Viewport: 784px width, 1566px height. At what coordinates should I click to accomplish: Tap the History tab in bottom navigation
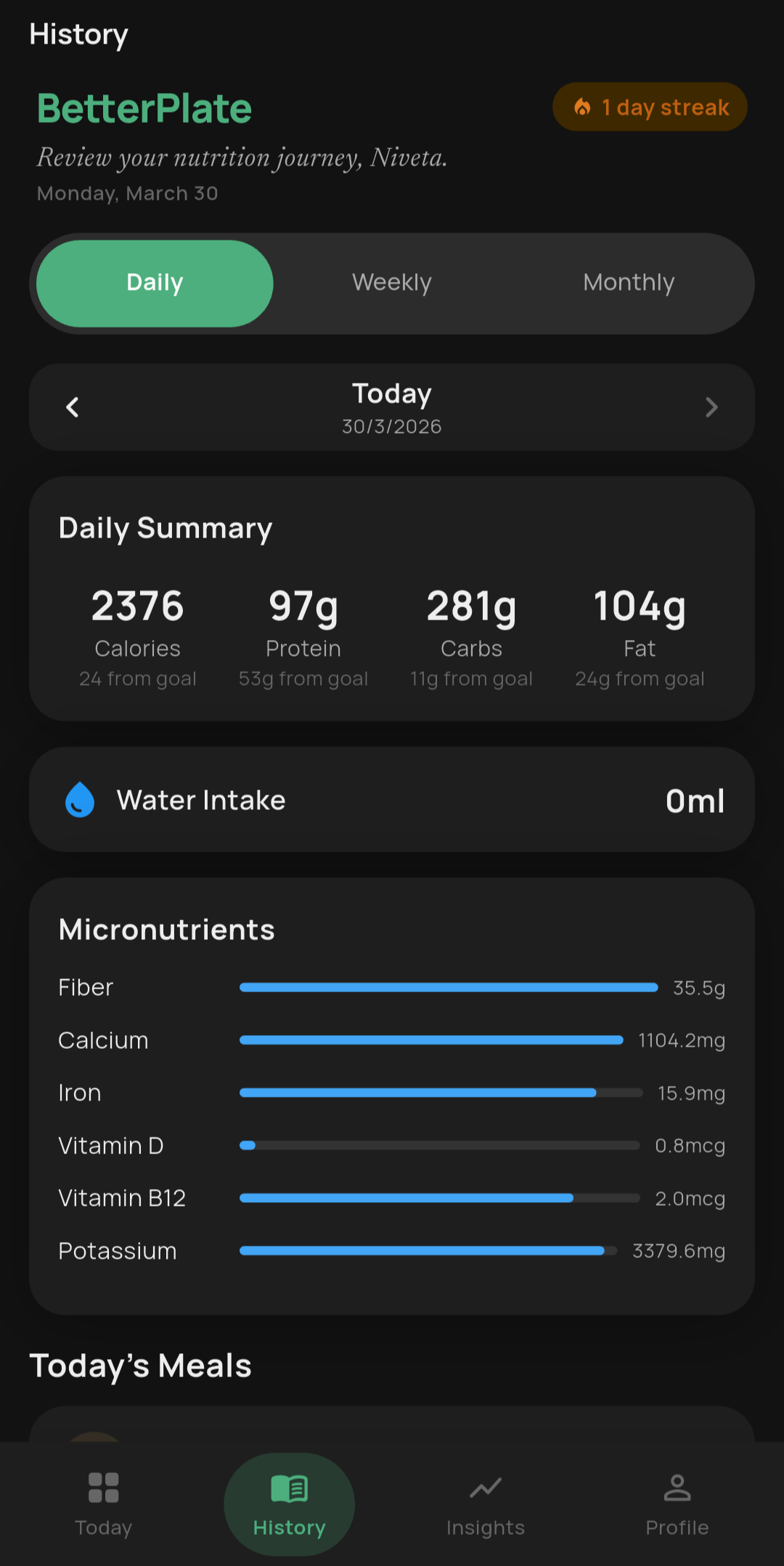(x=289, y=1504)
